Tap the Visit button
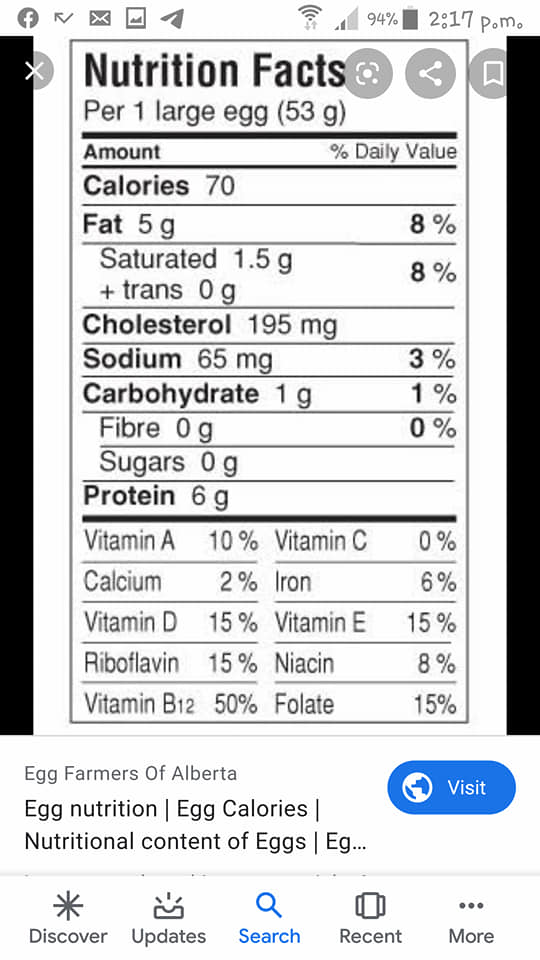This screenshot has width=540, height=960. [x=451, y=787]
